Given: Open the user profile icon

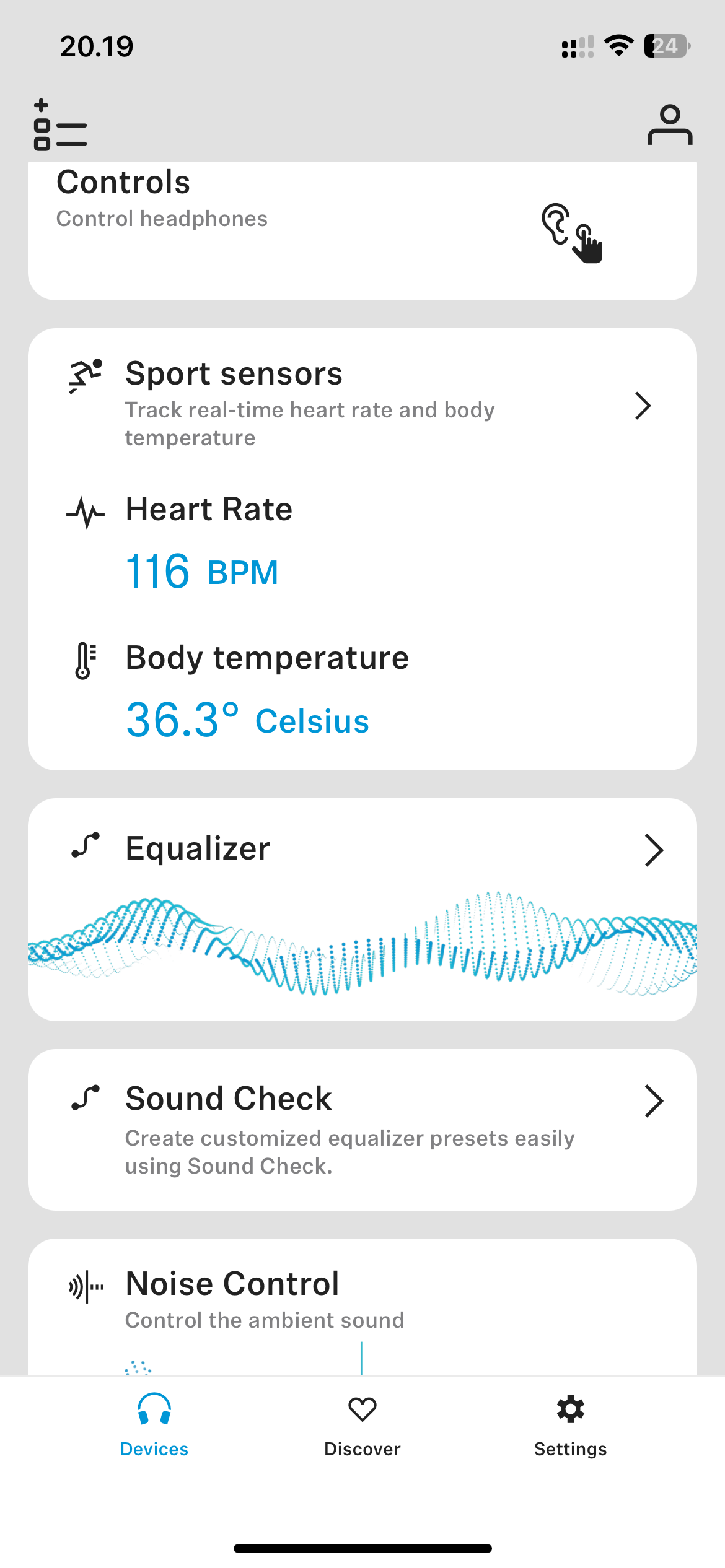Looking at the screenshot, I should (670, 124).
